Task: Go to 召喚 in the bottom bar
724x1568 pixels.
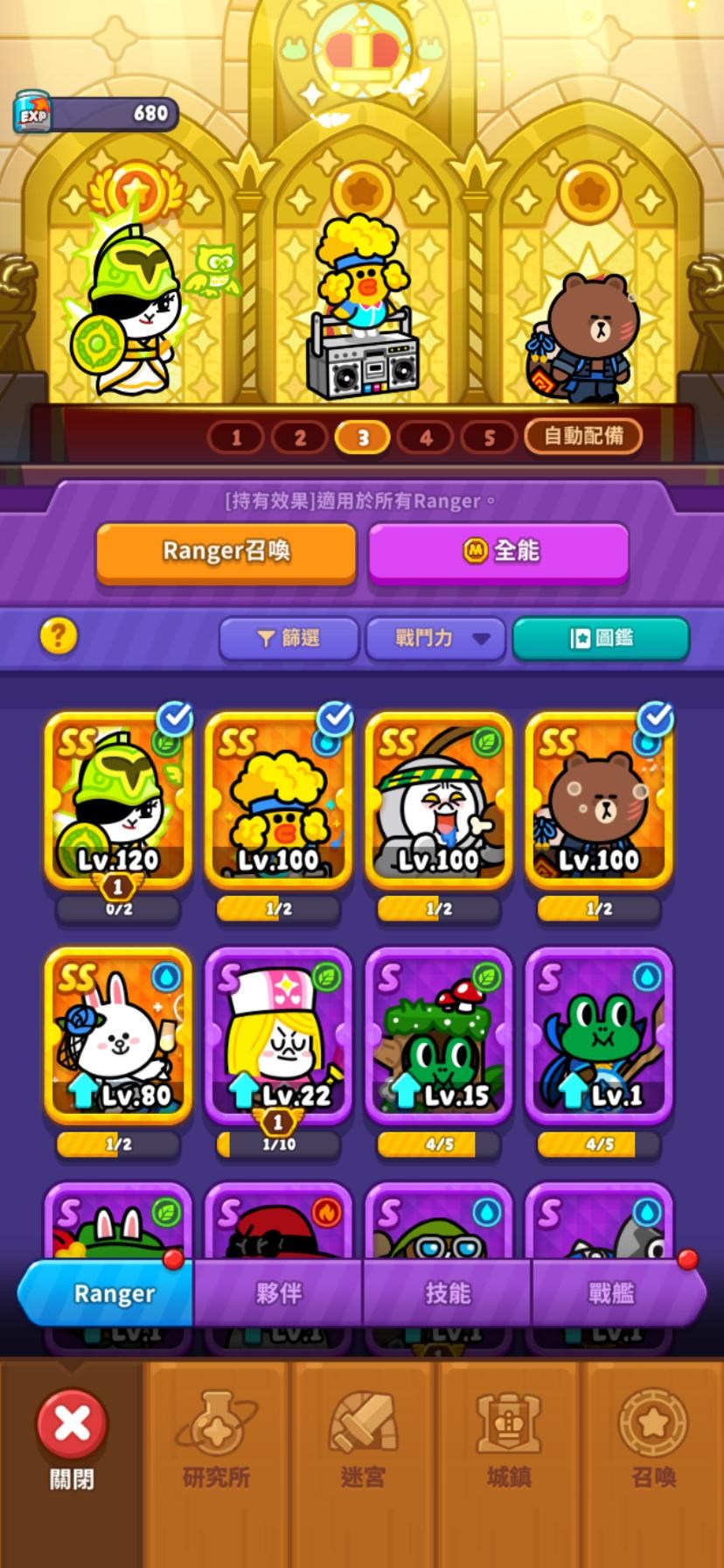Action: coord(653,1441)
